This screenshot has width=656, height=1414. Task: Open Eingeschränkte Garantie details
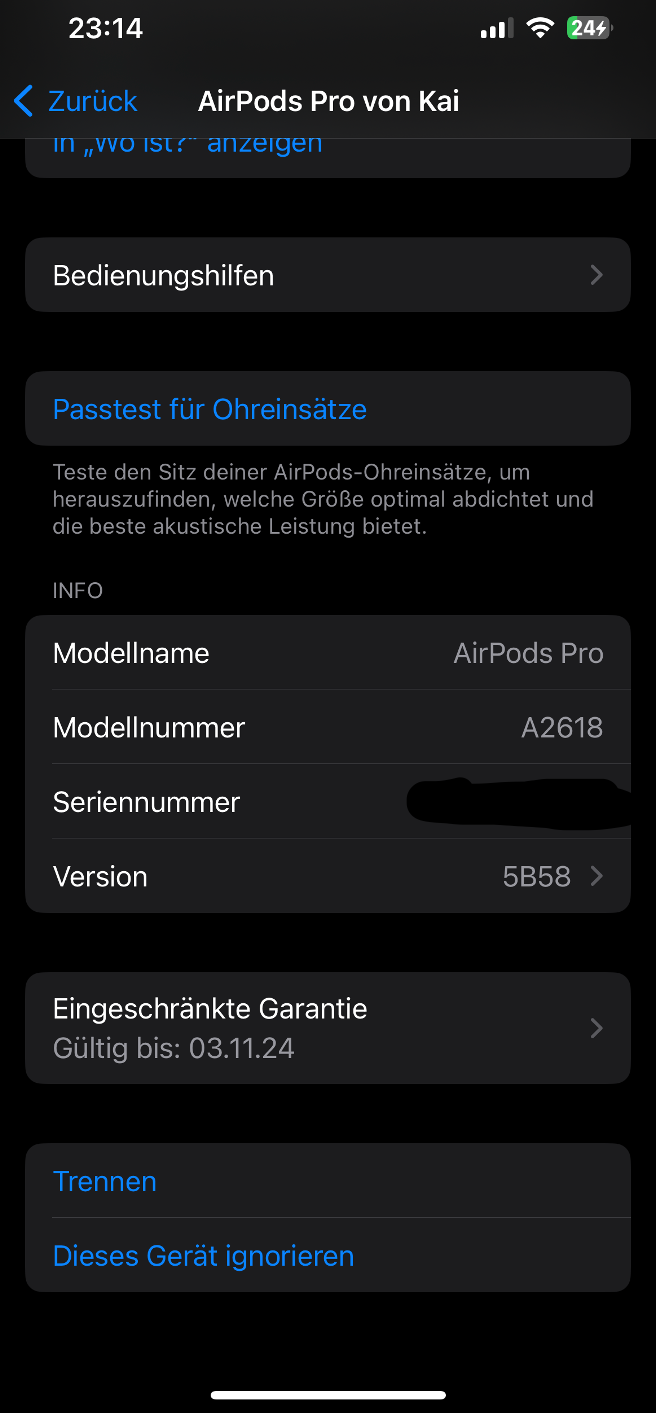point(327,1027)
